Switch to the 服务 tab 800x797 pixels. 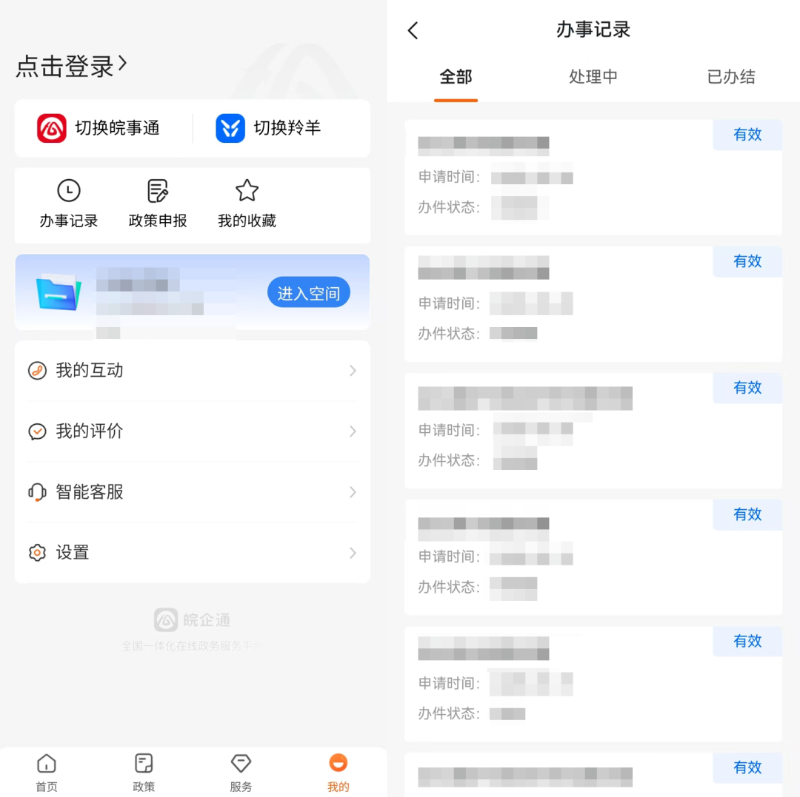[241, 773]
